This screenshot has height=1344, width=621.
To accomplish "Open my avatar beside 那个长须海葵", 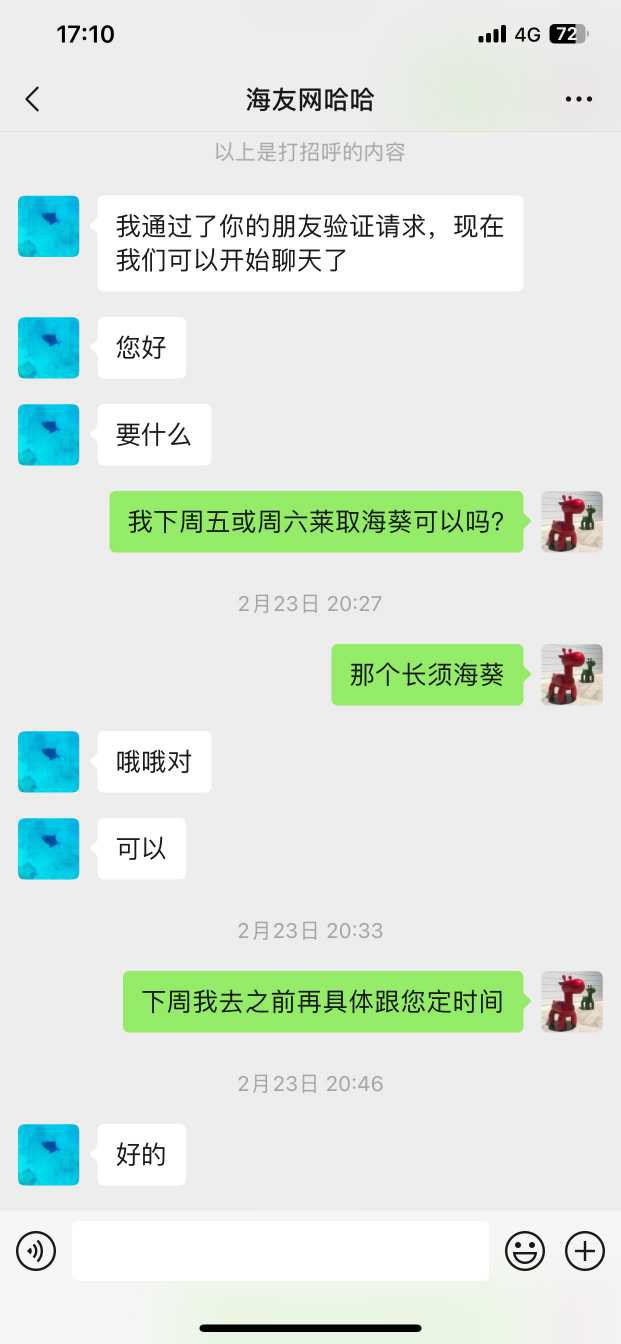I will tap(572, 675).
